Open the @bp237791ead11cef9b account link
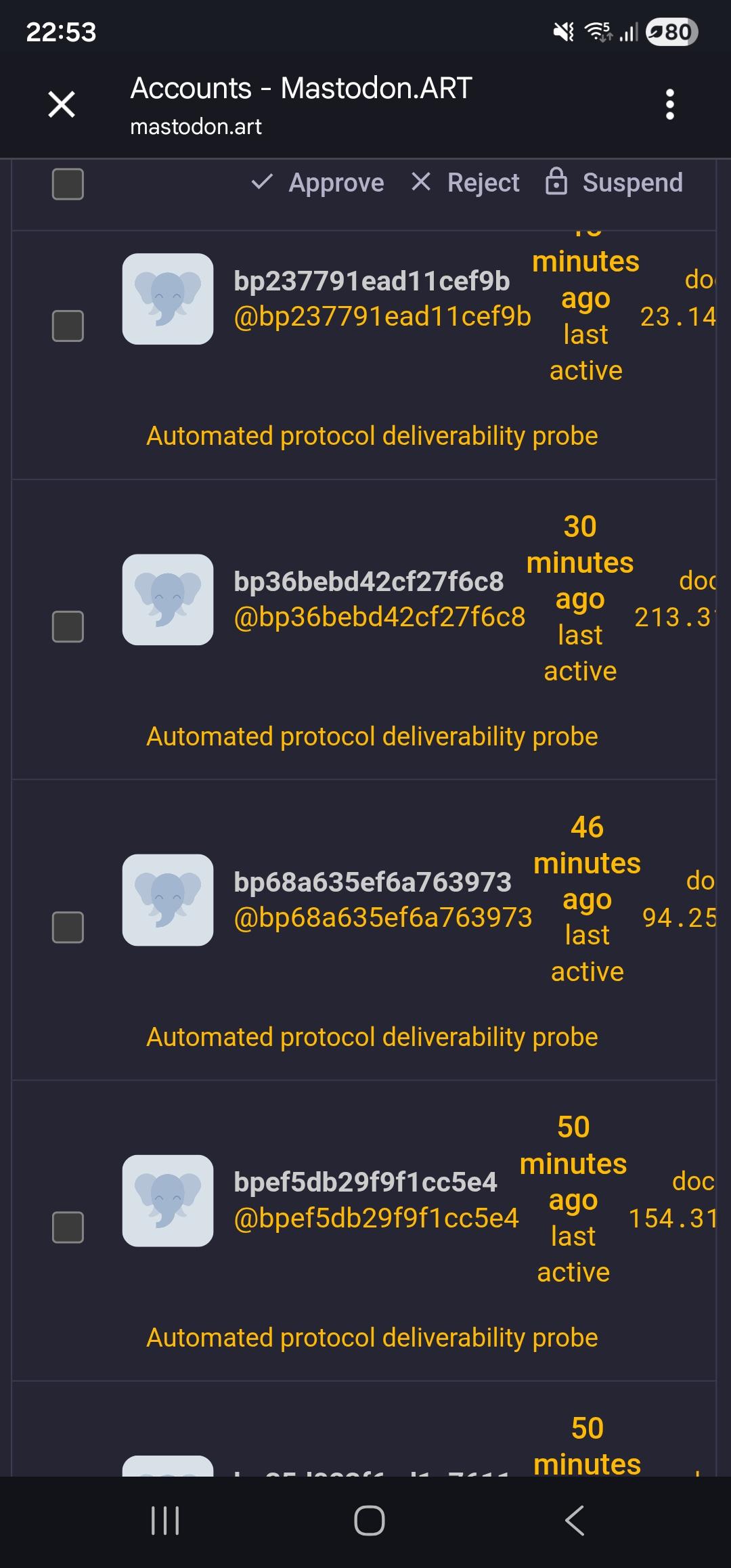Screen dimensions: 731x1568 click(382, 317)
